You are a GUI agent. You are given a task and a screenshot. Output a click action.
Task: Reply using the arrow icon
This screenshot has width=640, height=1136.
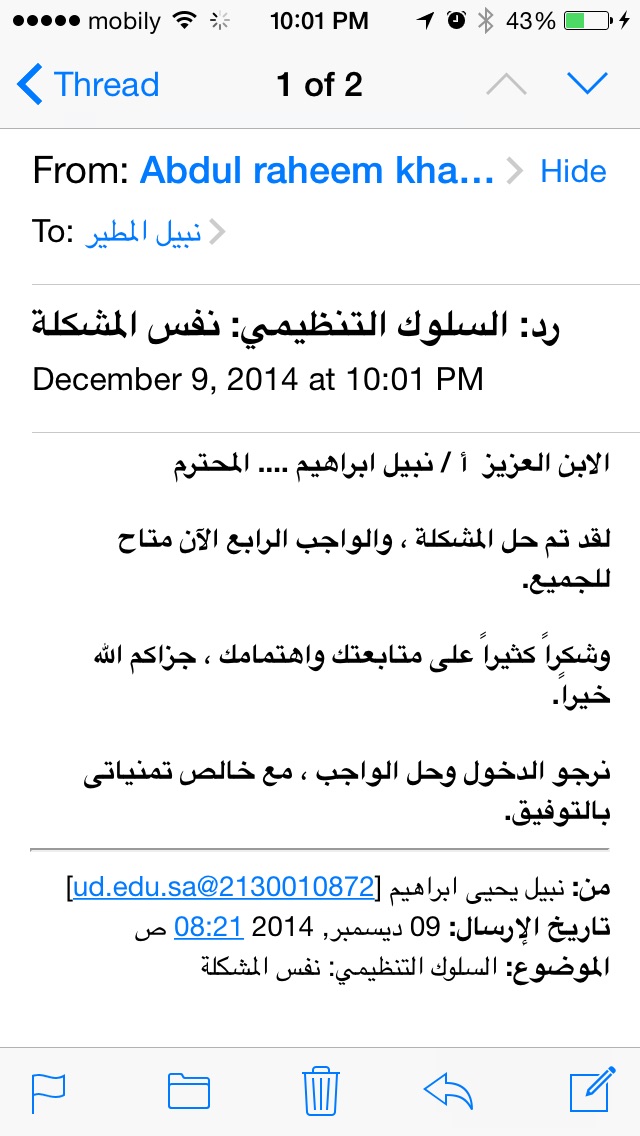pyautogui.click(x=449, y=1090)
